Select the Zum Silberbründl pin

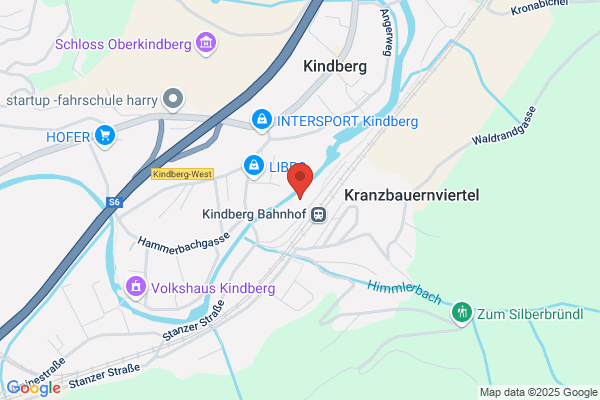pos(462,313)
